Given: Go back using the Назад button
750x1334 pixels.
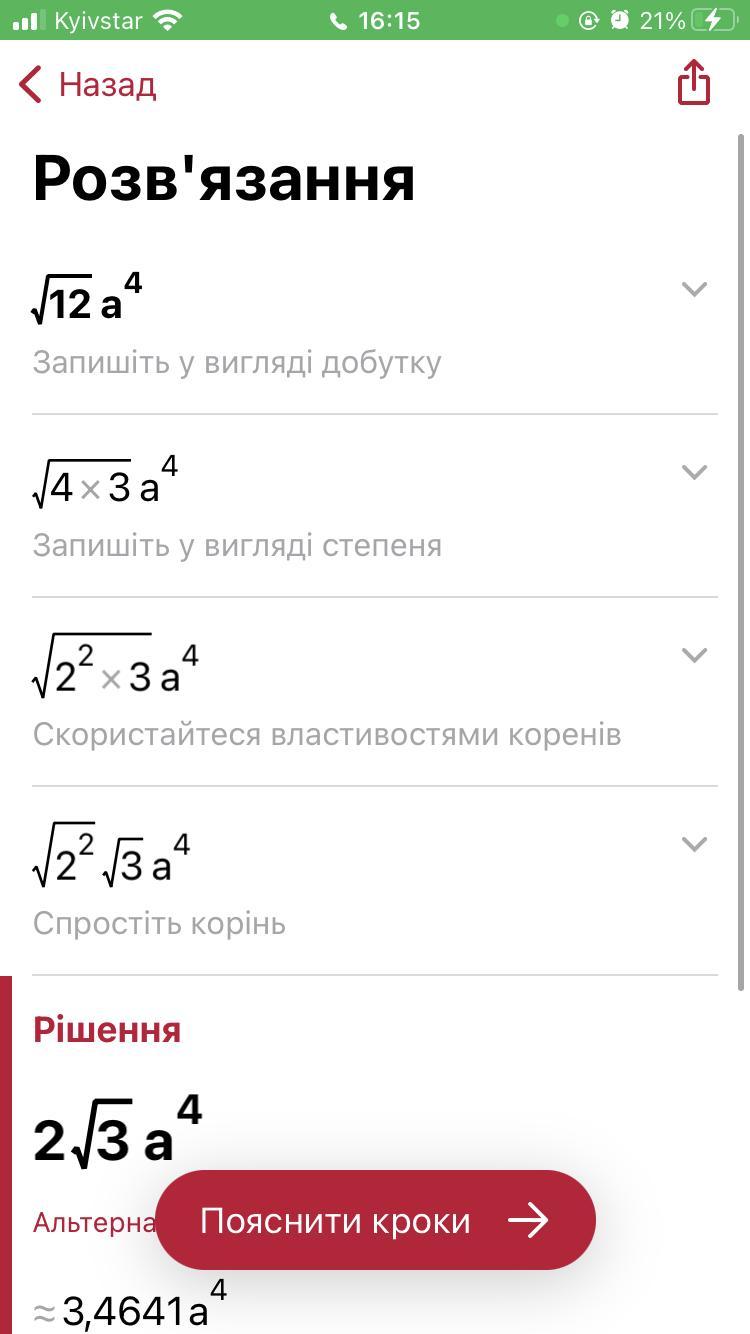Looking at the screenshot, I should 88,85.
